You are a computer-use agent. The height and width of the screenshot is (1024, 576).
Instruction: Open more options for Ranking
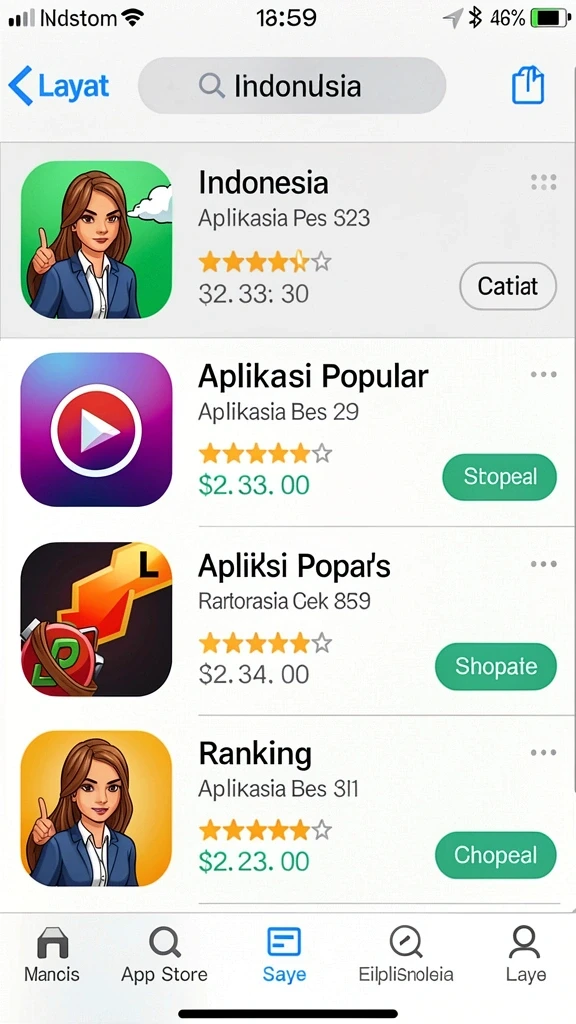pyautogui.click(x=543, y=753)
